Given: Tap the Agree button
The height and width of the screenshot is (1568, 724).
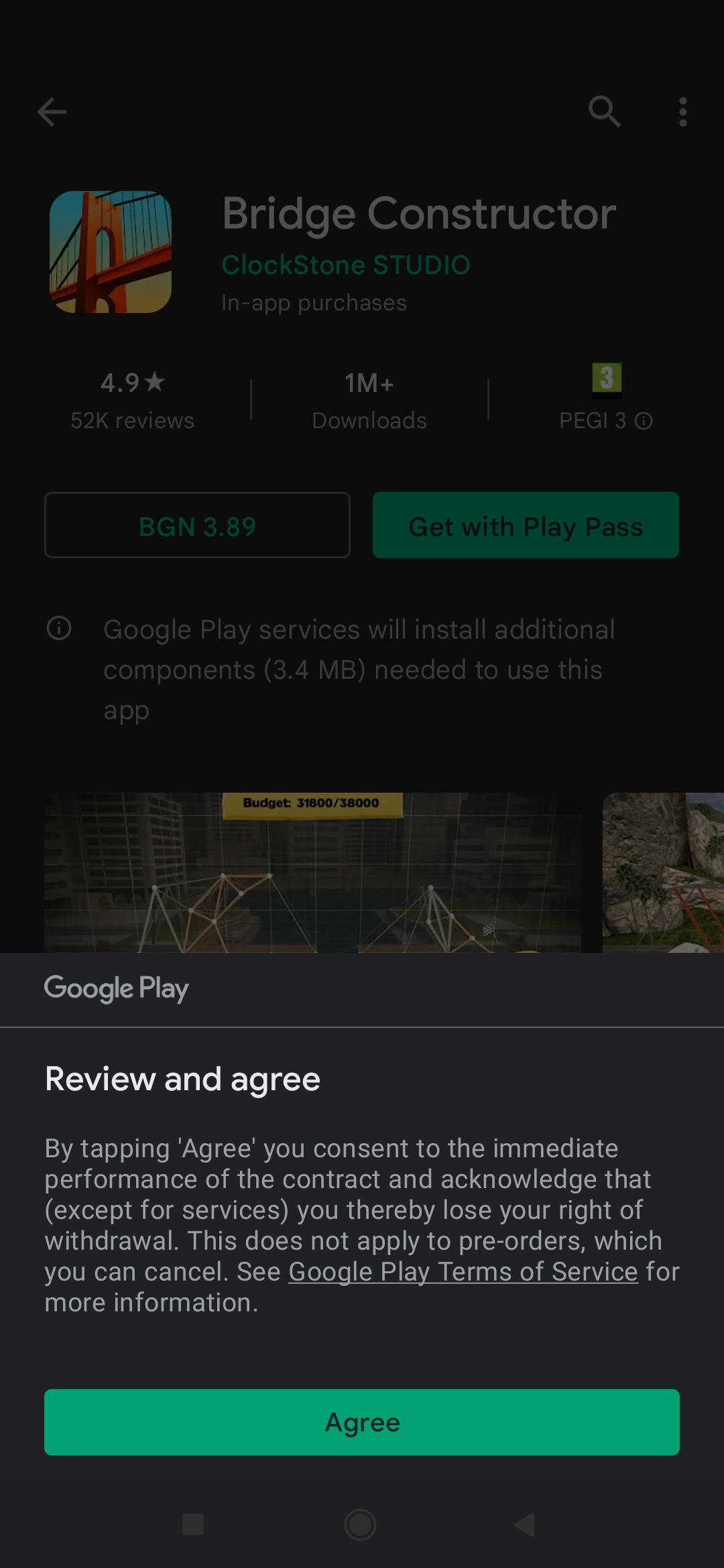Looking at the screenshot, I should coord(362,1422).
